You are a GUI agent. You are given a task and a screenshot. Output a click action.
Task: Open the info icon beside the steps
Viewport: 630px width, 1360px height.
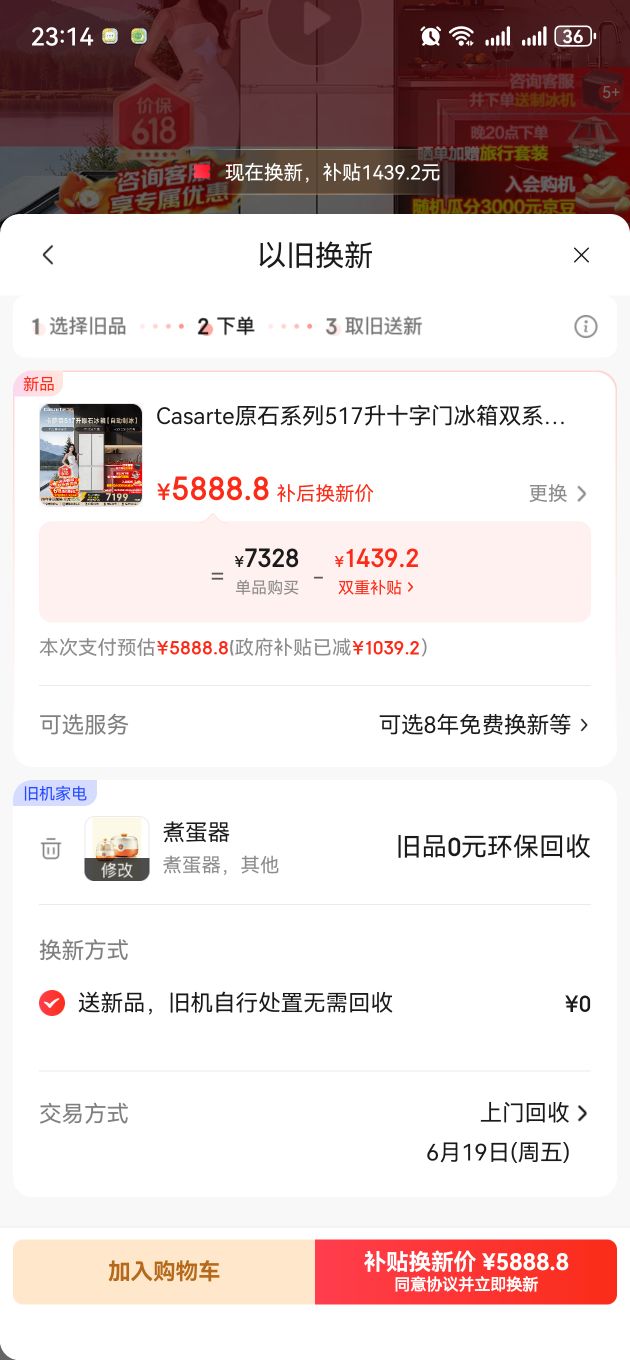(586, 326)
